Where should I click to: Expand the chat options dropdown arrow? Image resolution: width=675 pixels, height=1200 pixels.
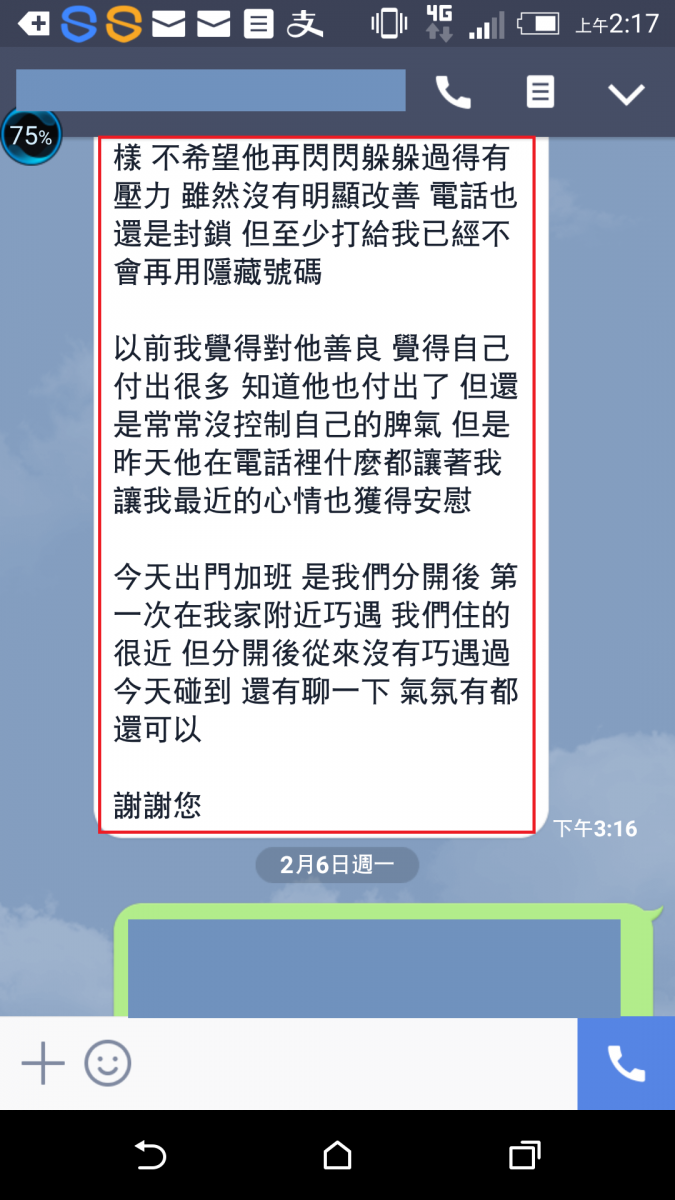click(627, 94)
